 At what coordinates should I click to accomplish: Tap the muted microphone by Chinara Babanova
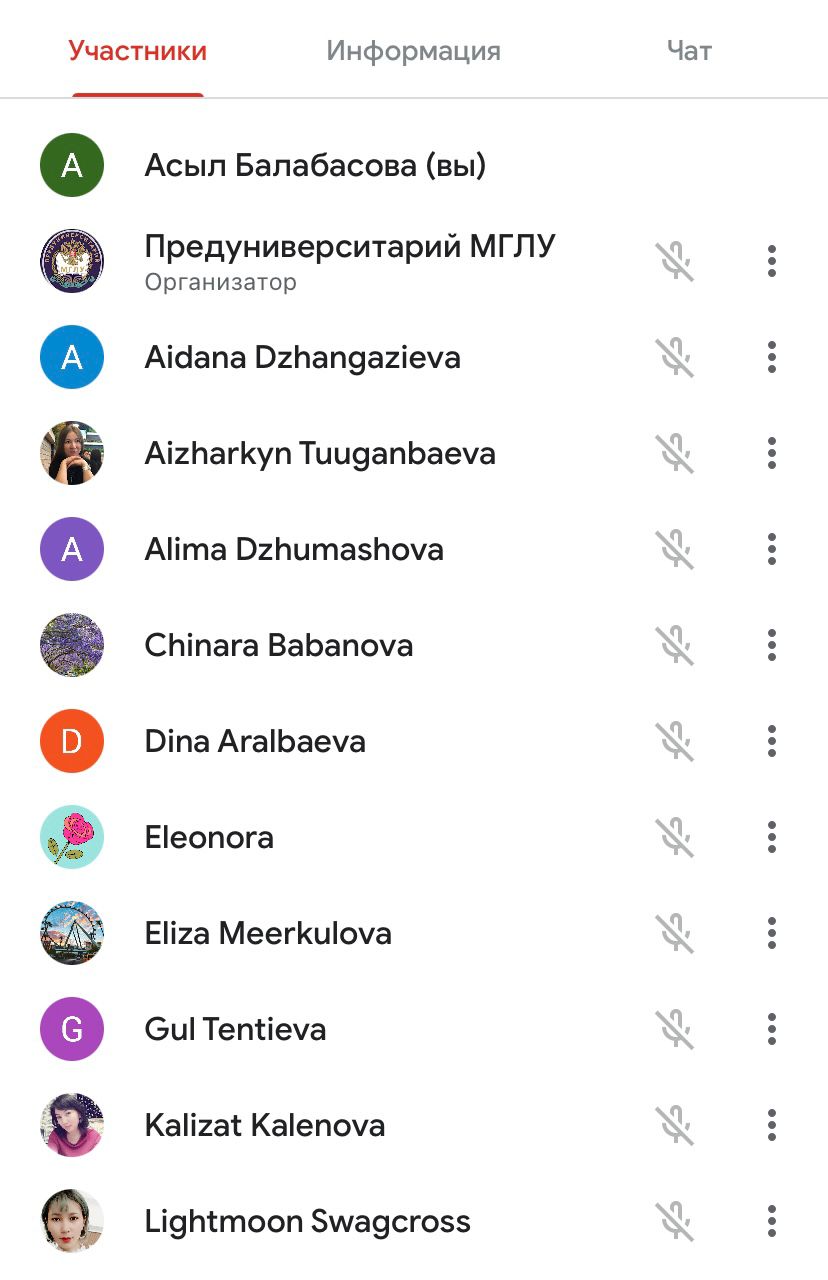pyautogui.click(x=675, y=645)
